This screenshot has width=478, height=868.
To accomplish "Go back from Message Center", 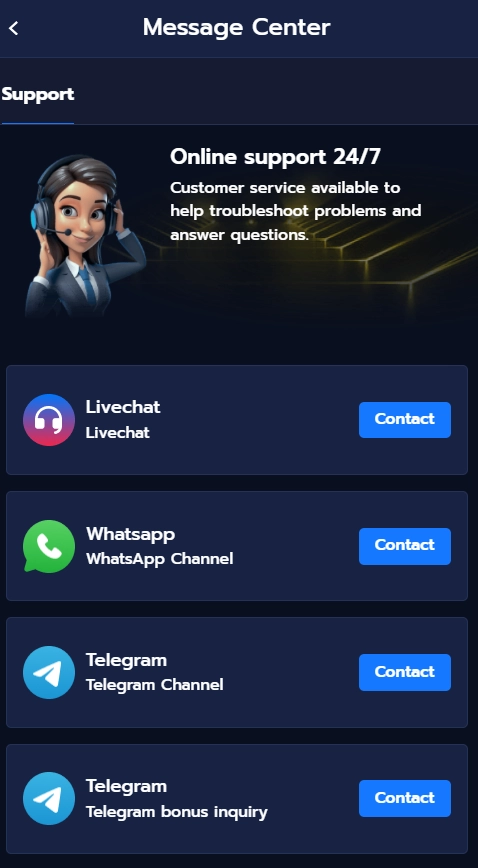I will click(x=14, y=28).
